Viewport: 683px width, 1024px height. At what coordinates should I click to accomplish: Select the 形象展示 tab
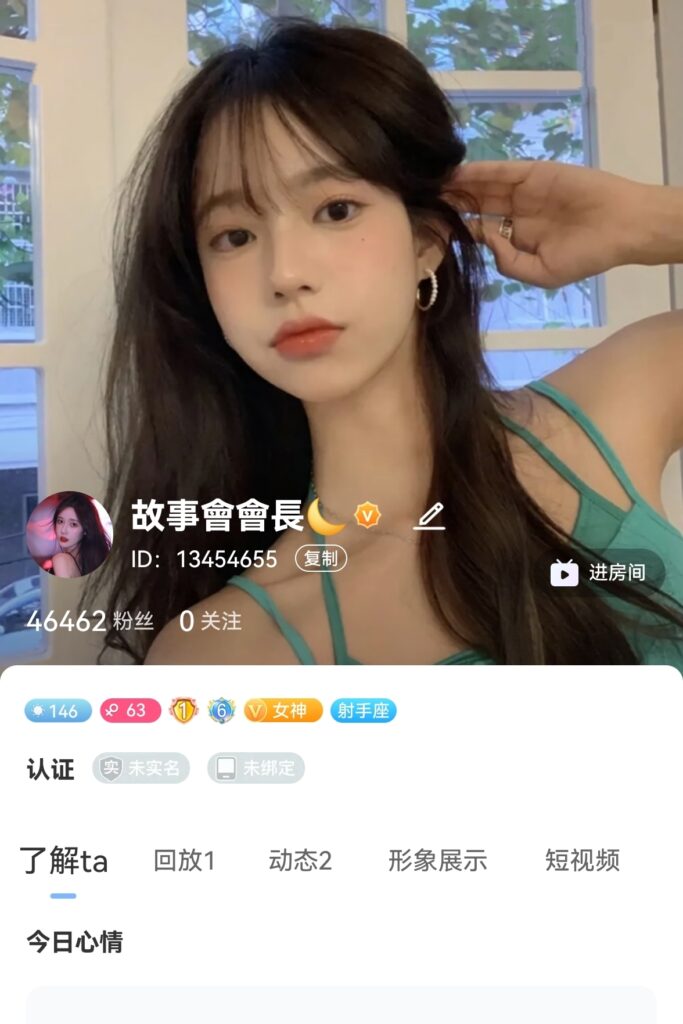437,861
